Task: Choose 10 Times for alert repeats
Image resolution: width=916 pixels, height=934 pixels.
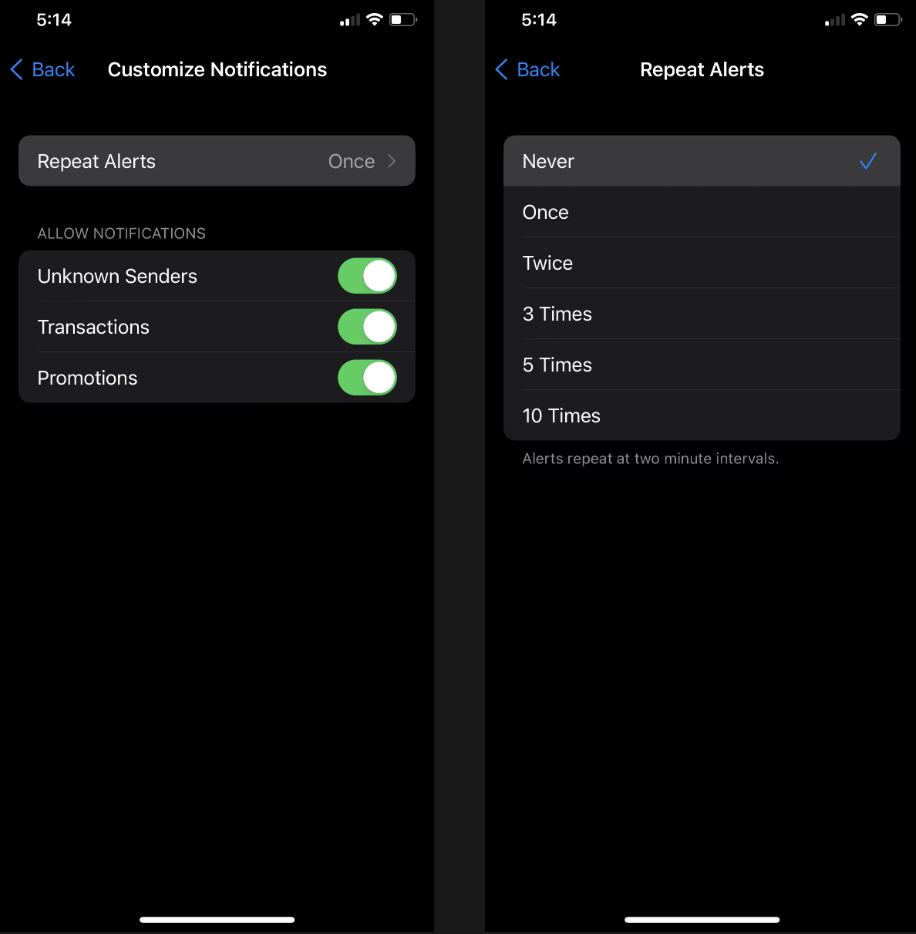Action: tap(700, 416)
